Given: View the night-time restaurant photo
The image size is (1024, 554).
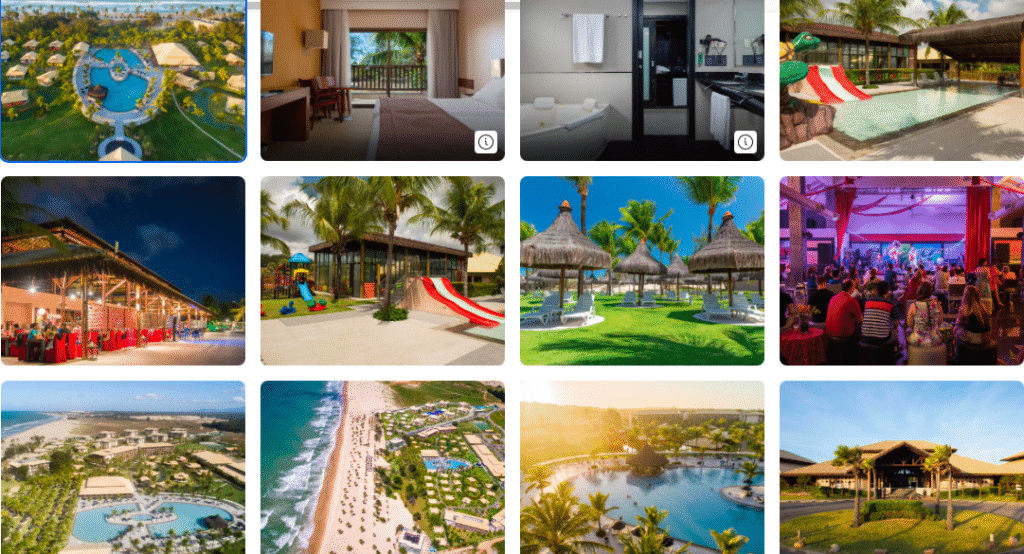Looking at the screenshot, I should (x=123, y=270).
